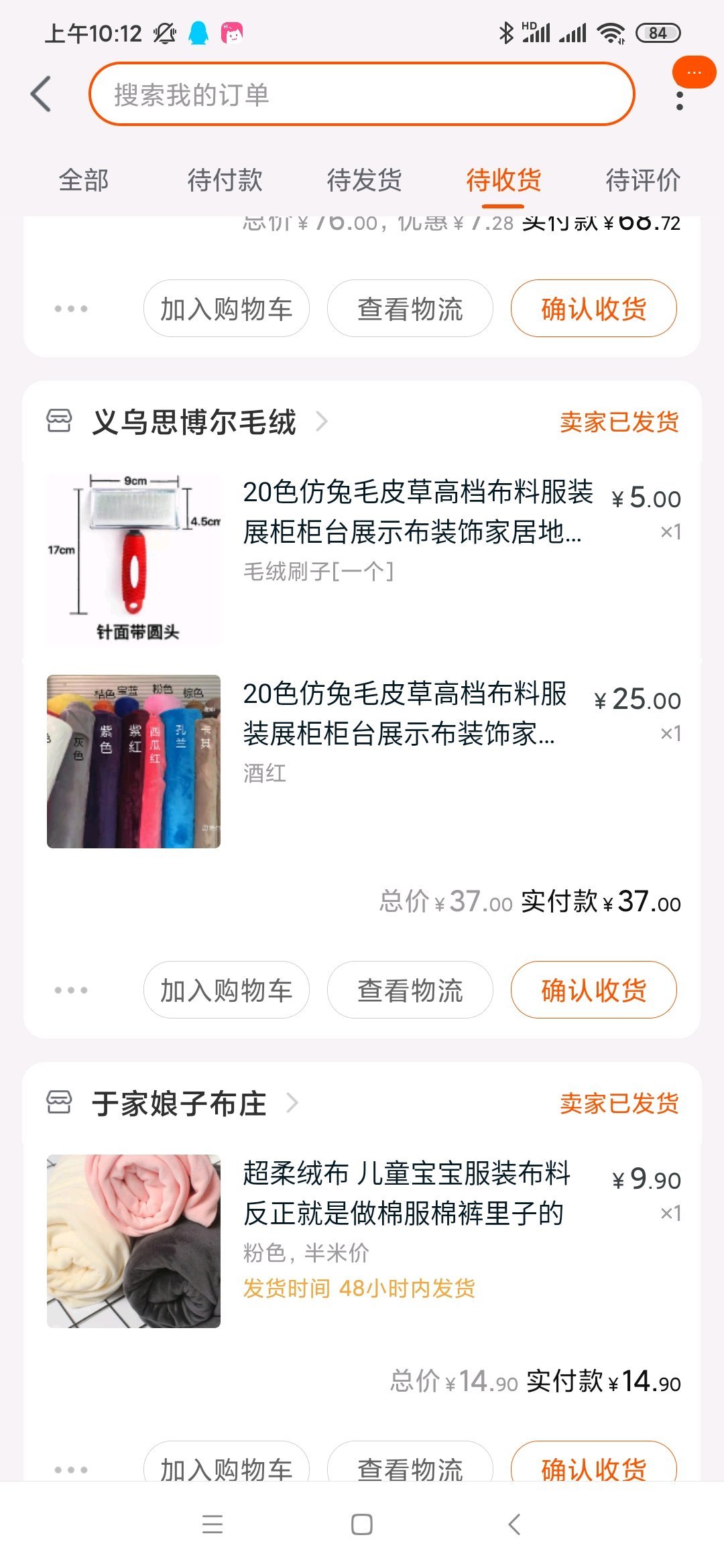Show more options for 义乌思博尔毛绒 order
This screenshot has height=1568, width=724.
71,990
